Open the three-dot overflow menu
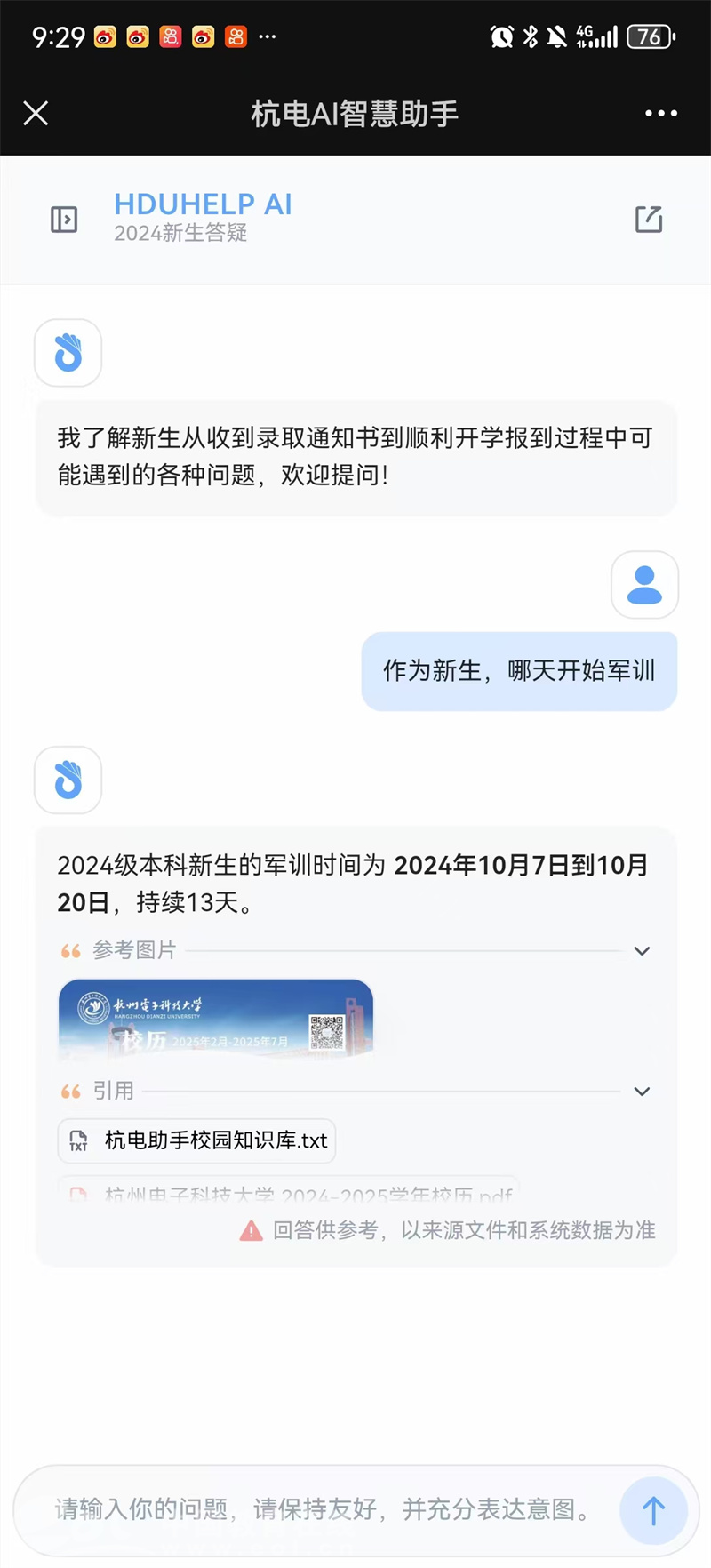 [660, 113]
